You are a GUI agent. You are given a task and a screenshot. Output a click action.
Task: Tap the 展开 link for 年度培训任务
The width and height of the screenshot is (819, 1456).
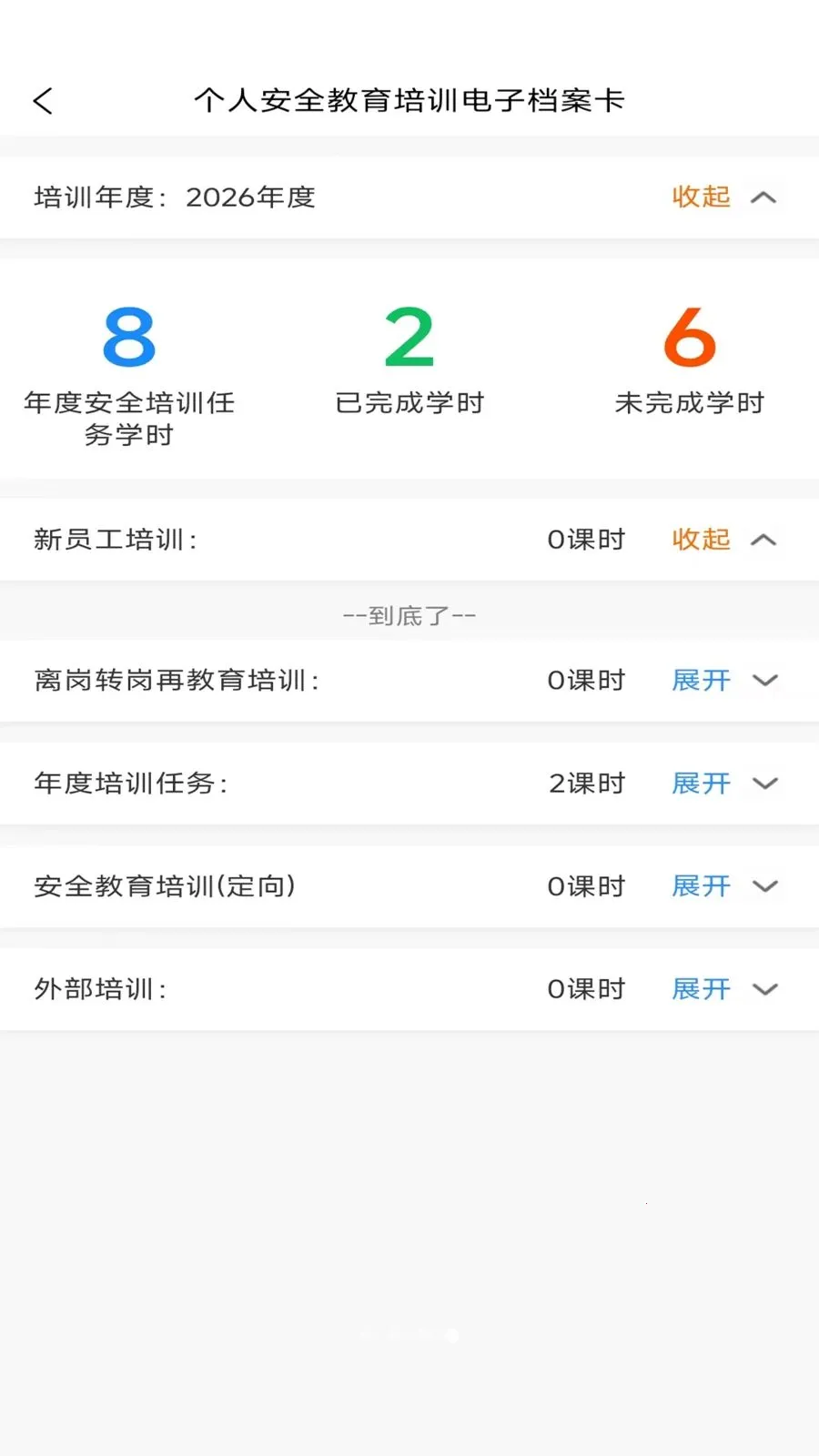pos(699,783)
